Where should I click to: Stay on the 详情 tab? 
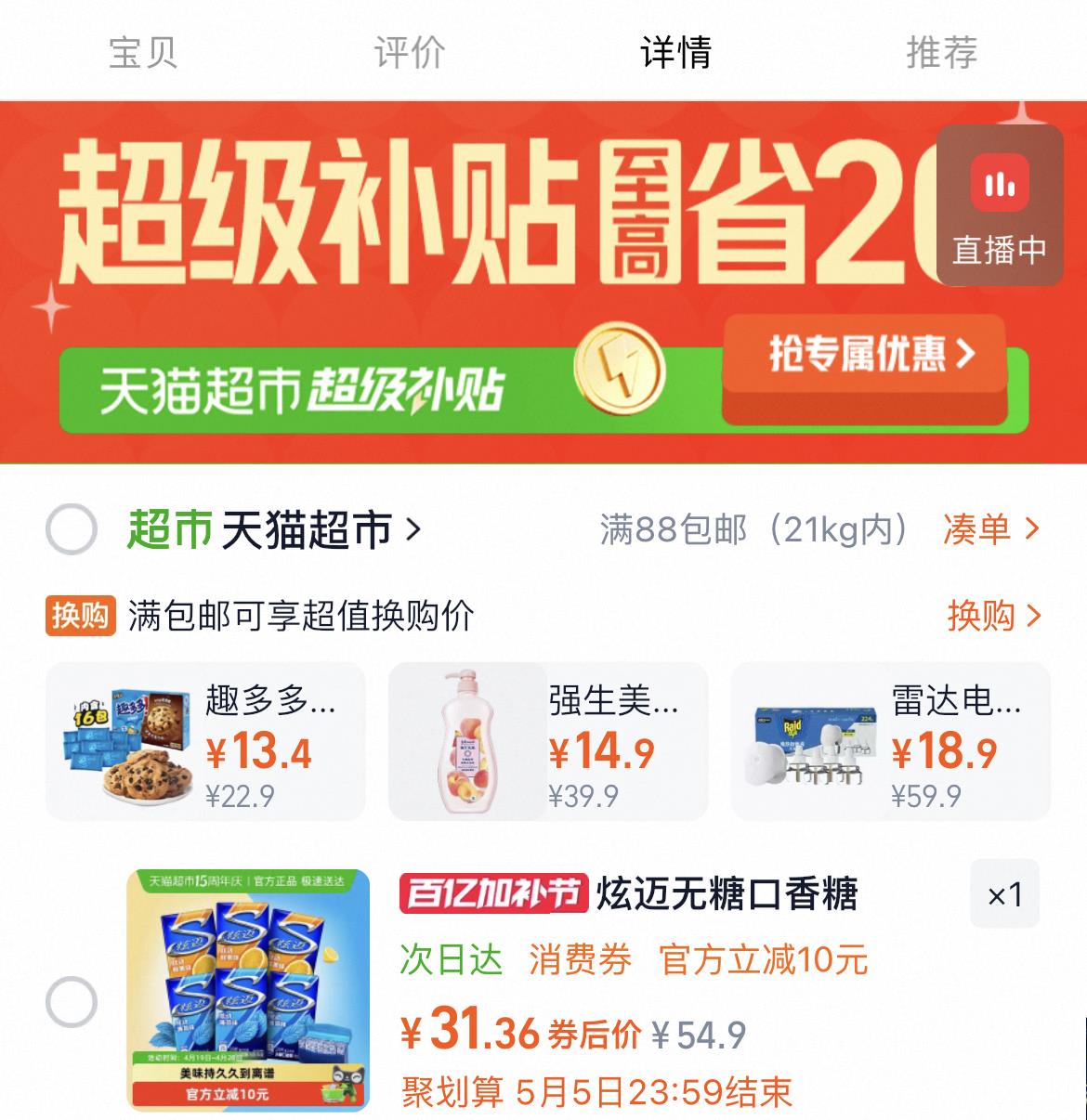[x=675, y=52]
